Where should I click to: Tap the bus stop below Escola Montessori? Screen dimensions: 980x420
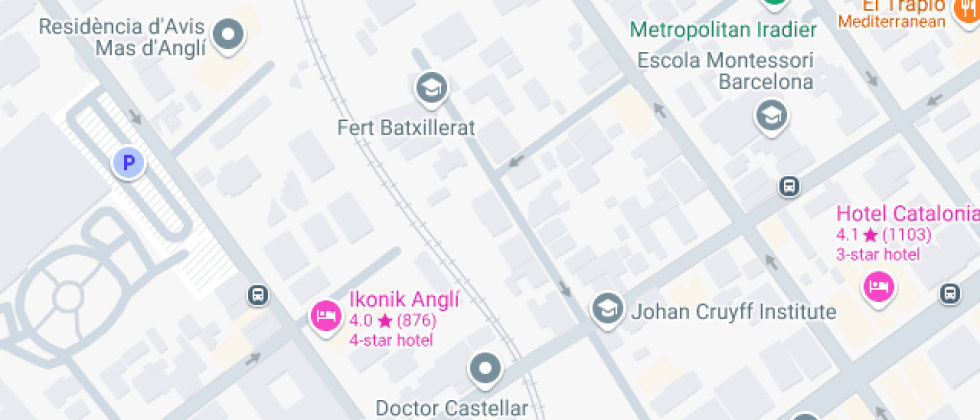789,186
